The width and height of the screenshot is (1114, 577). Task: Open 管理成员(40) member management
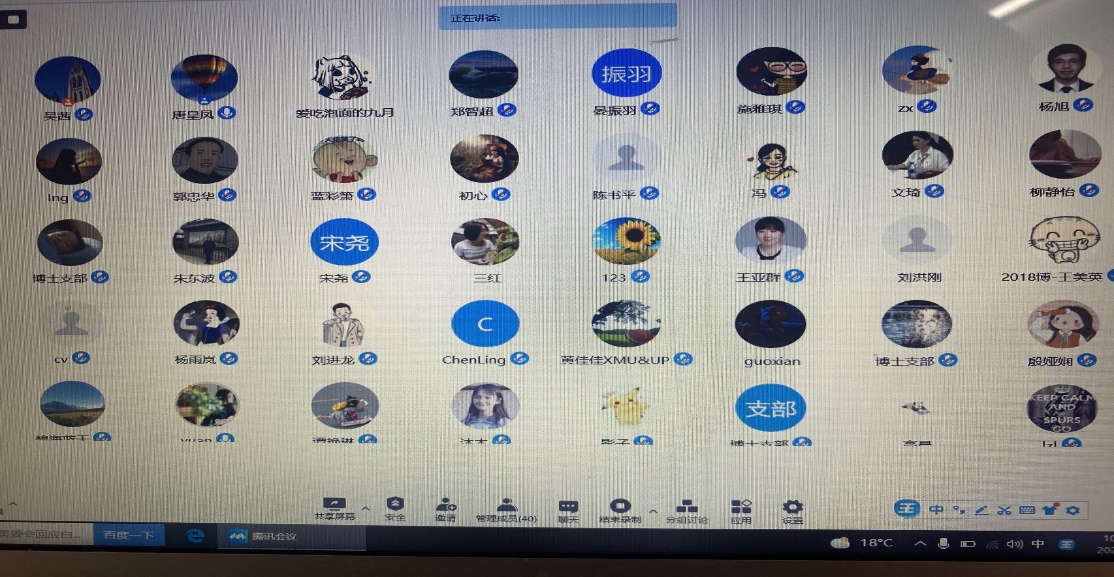pos(506,508)
